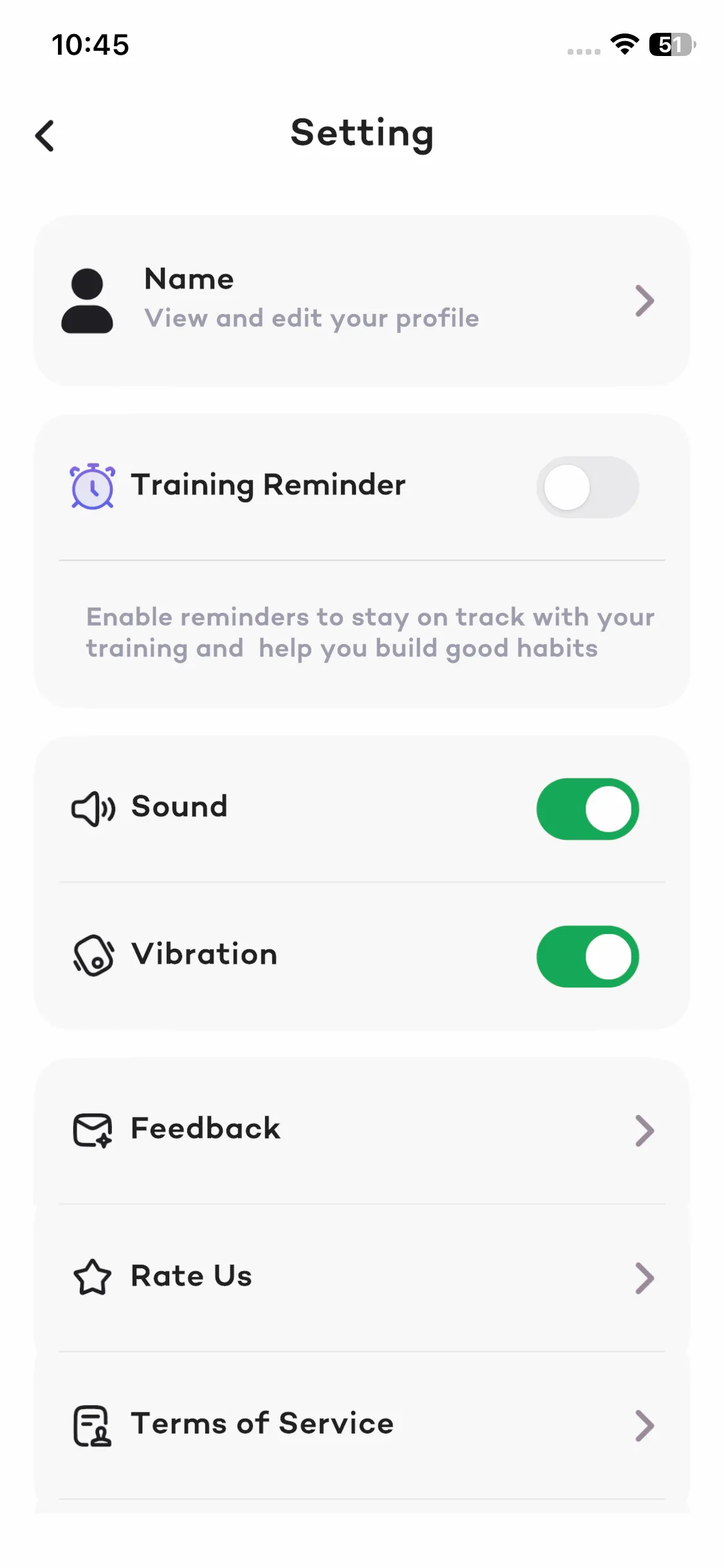Disable the Vibration toggle
Image resolution: width=724 pixels, height=1568 pixels.
(587, 957)
